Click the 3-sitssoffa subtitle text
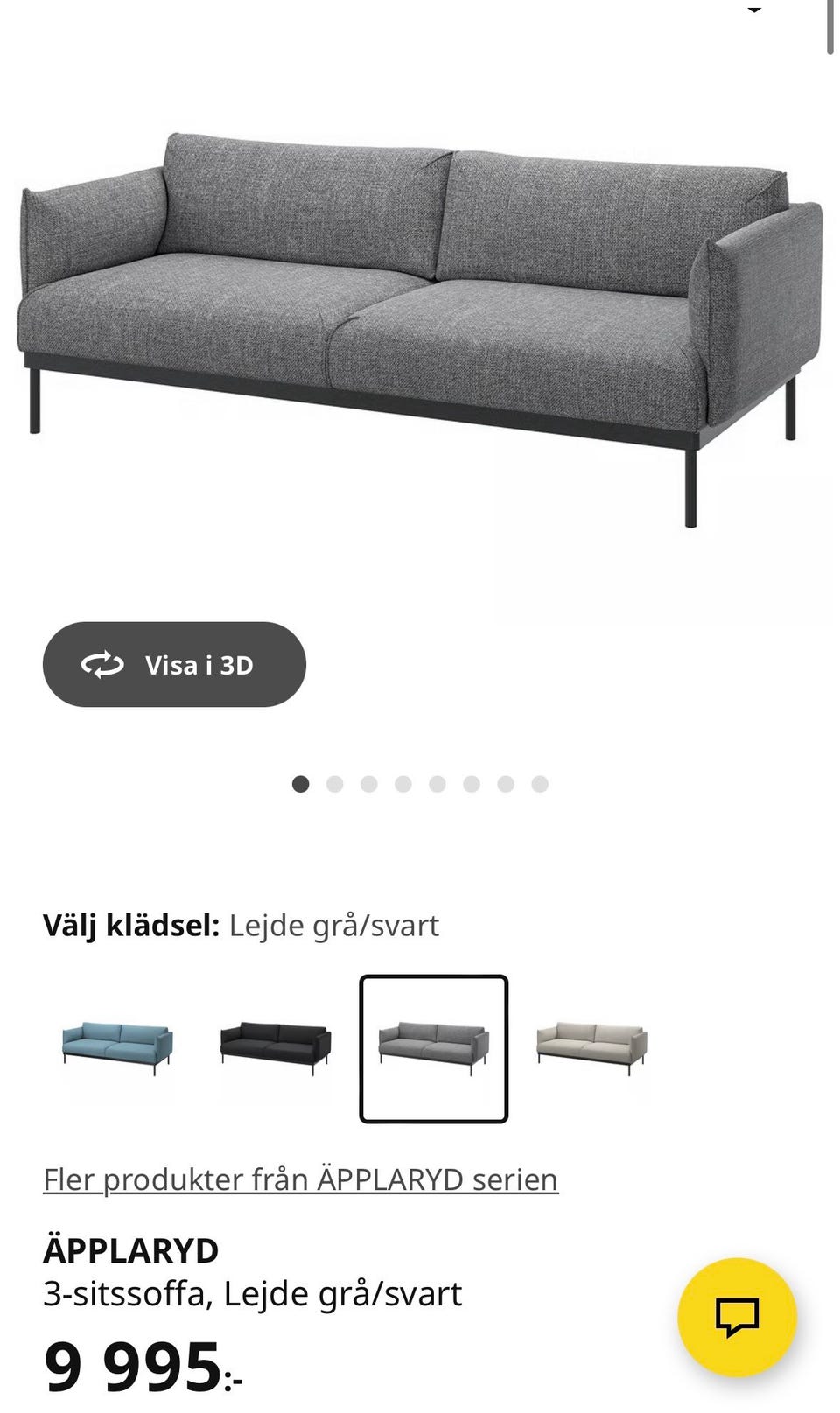The height and width of the screenshot is (1413, 840). [x=254, y=1291]
